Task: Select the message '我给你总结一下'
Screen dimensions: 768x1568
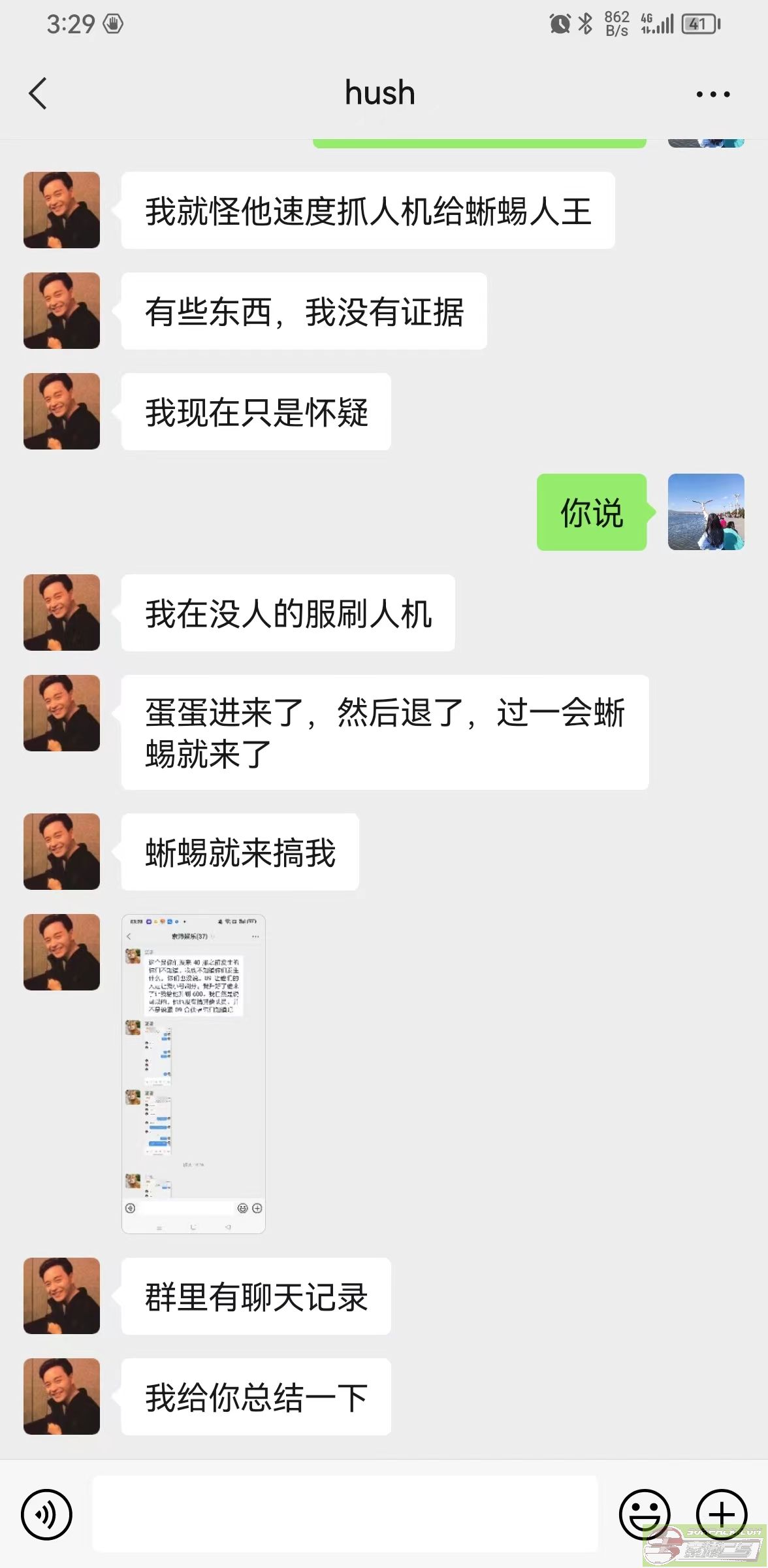Action: 255,1396
